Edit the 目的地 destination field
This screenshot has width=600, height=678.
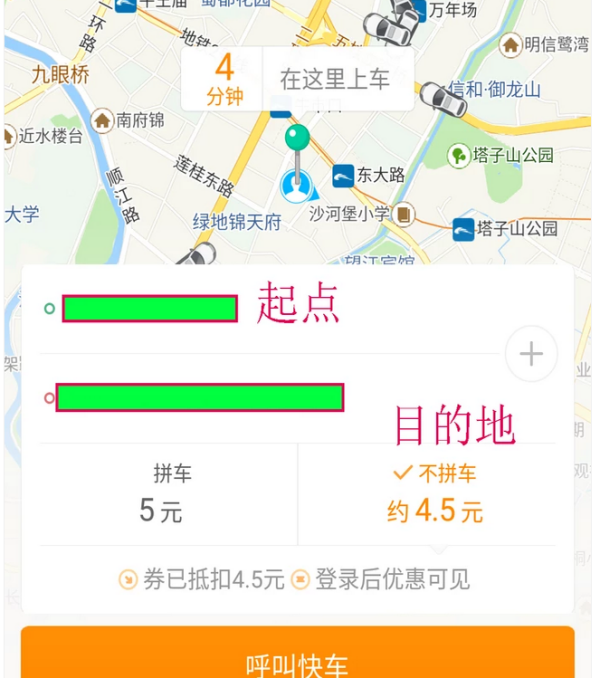tap(200, 398)
